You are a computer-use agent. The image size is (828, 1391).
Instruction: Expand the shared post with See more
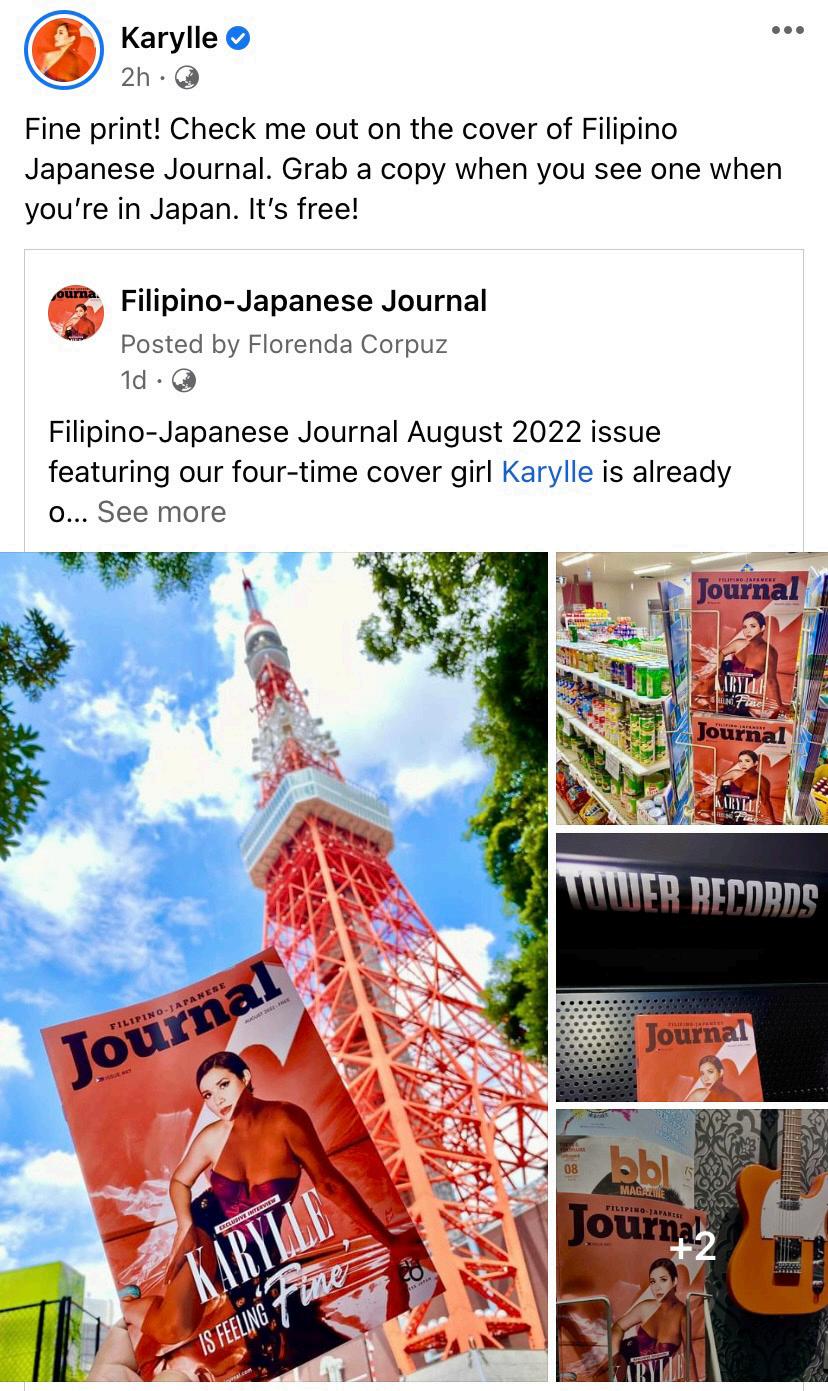click(161, 512)
